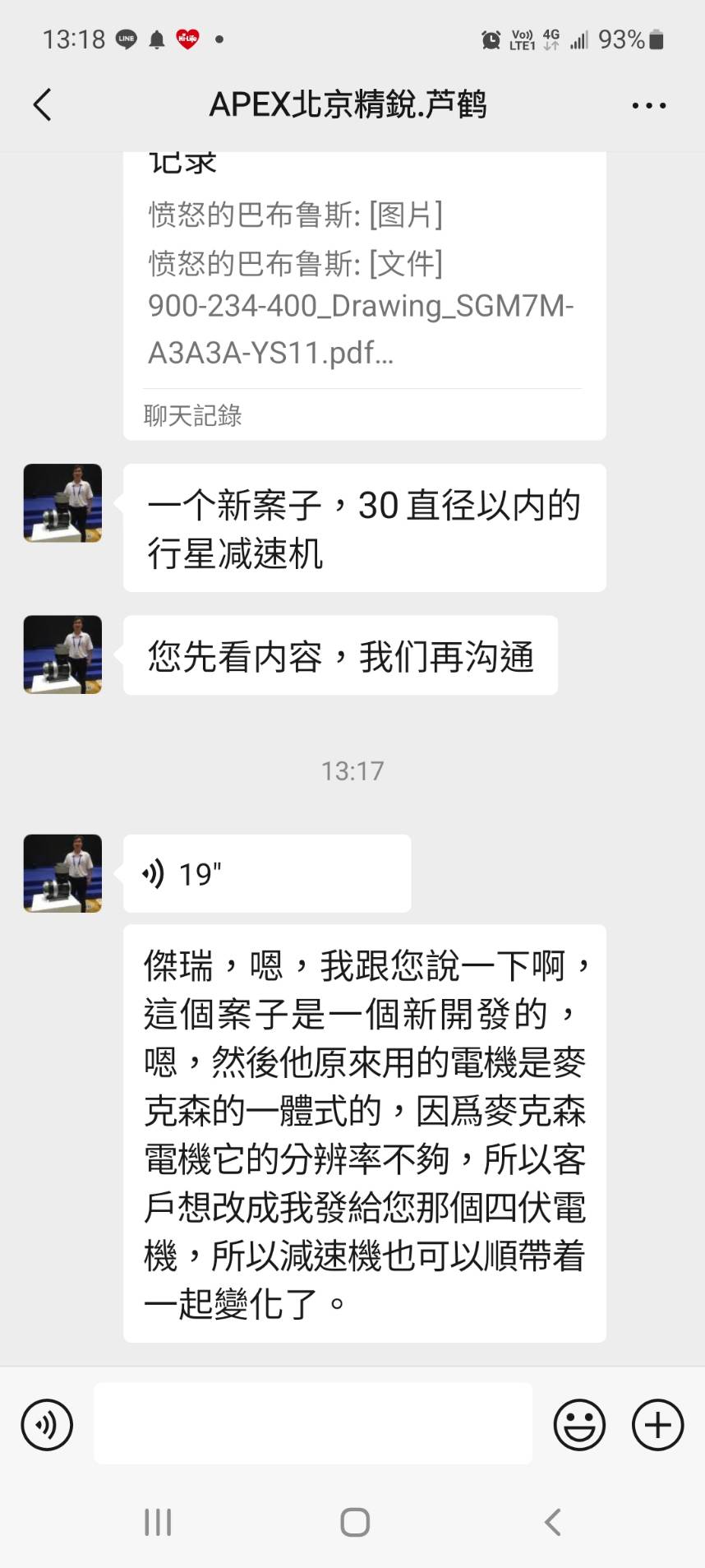Focus the message text field
Viewport: 705px width, 1568px height.
pyautogui.click(x=312, y=1423)
